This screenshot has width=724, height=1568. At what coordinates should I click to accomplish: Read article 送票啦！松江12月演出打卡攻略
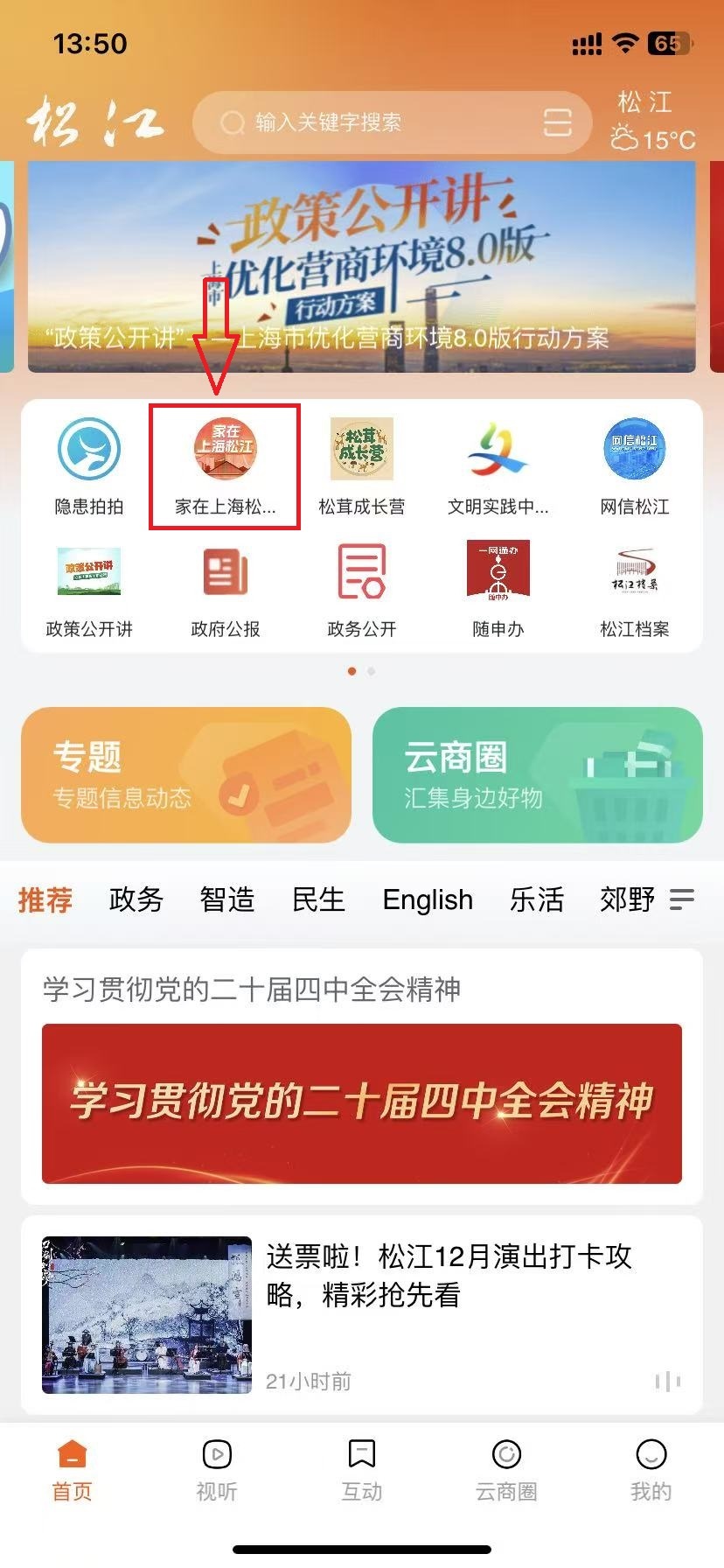(448, 1276)
